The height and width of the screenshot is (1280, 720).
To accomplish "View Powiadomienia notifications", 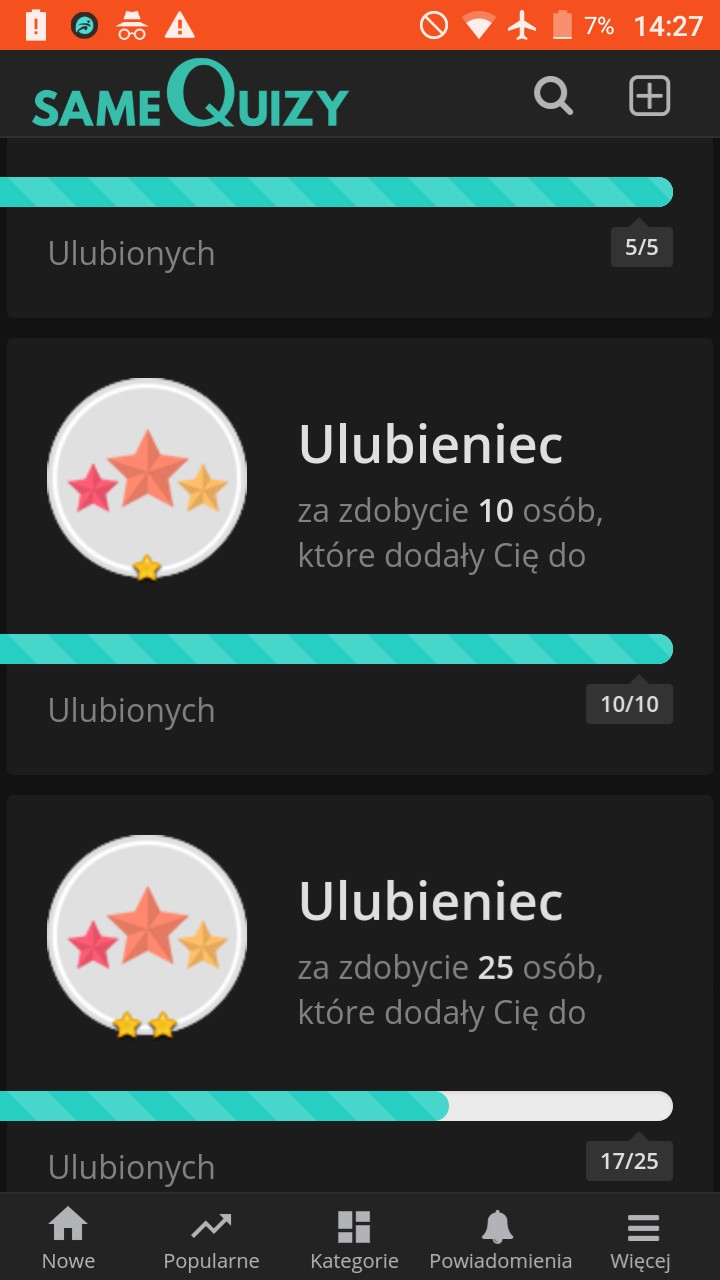I will click(x=500, y=1238).
